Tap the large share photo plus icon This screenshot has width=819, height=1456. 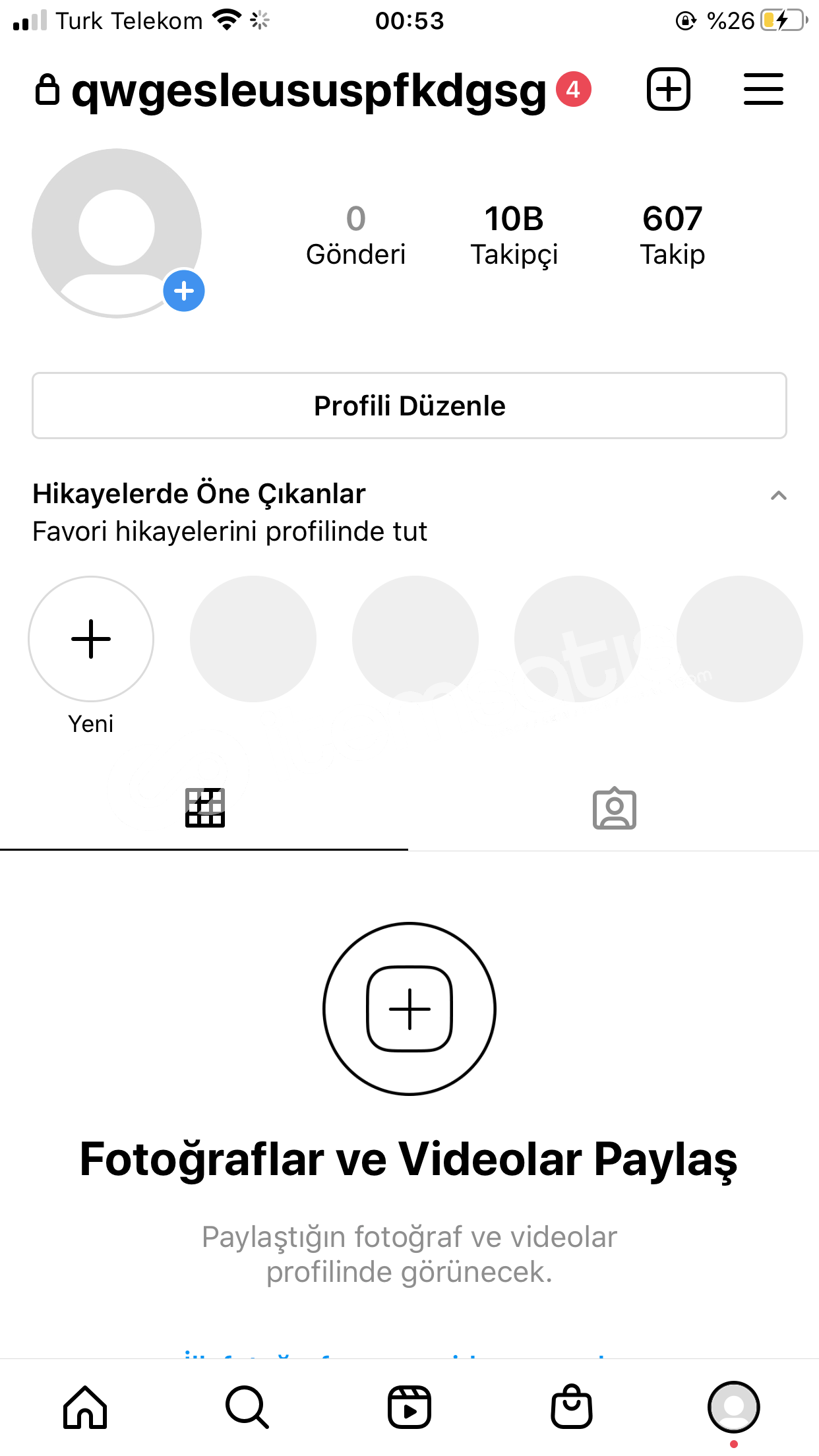409,1008
